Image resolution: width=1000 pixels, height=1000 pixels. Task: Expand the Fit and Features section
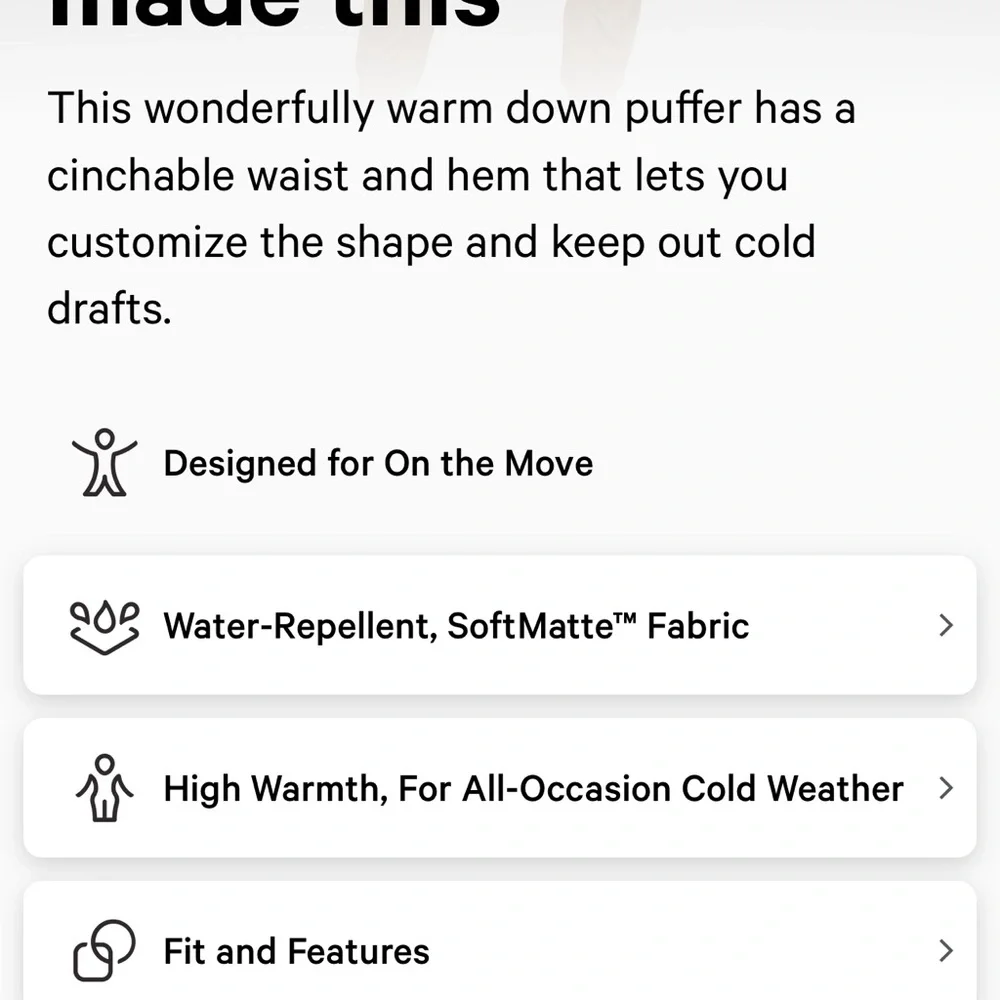500,948
